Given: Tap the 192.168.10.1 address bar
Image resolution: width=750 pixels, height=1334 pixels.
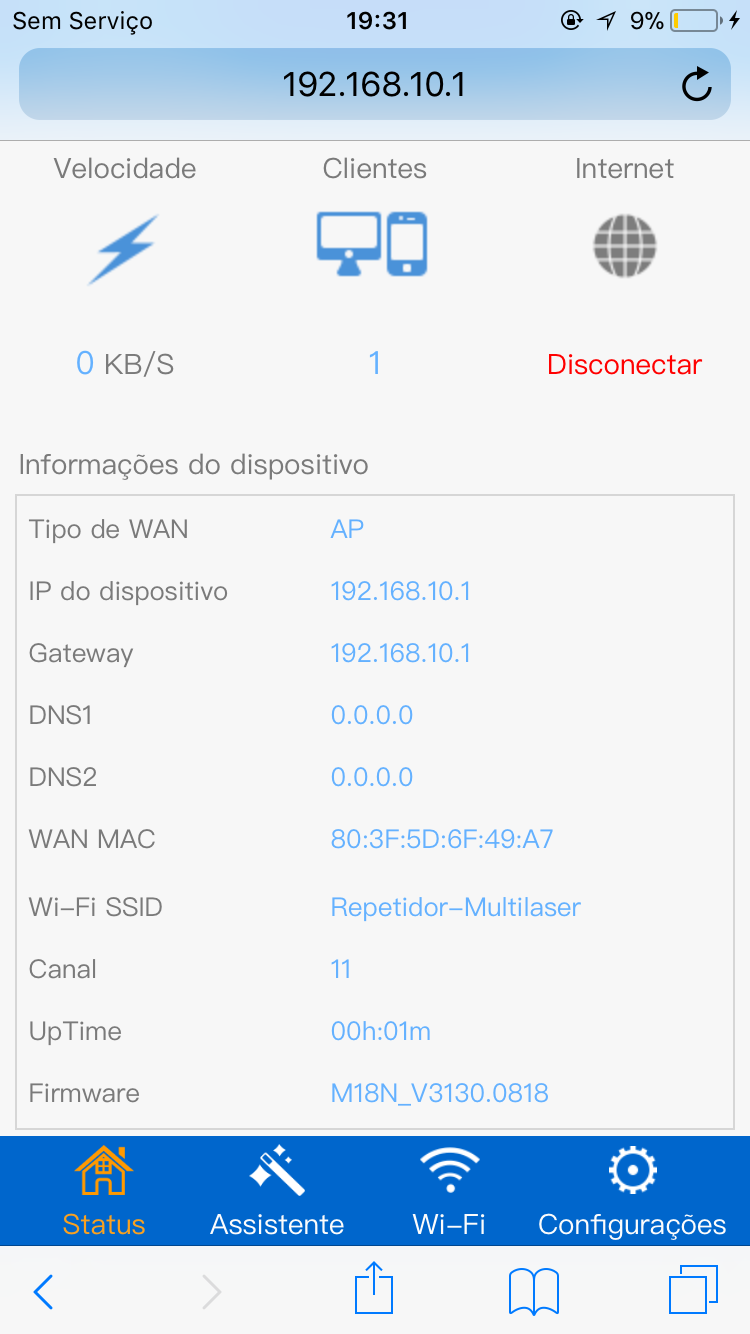Looking at the screenshot, I should (375, 84).
